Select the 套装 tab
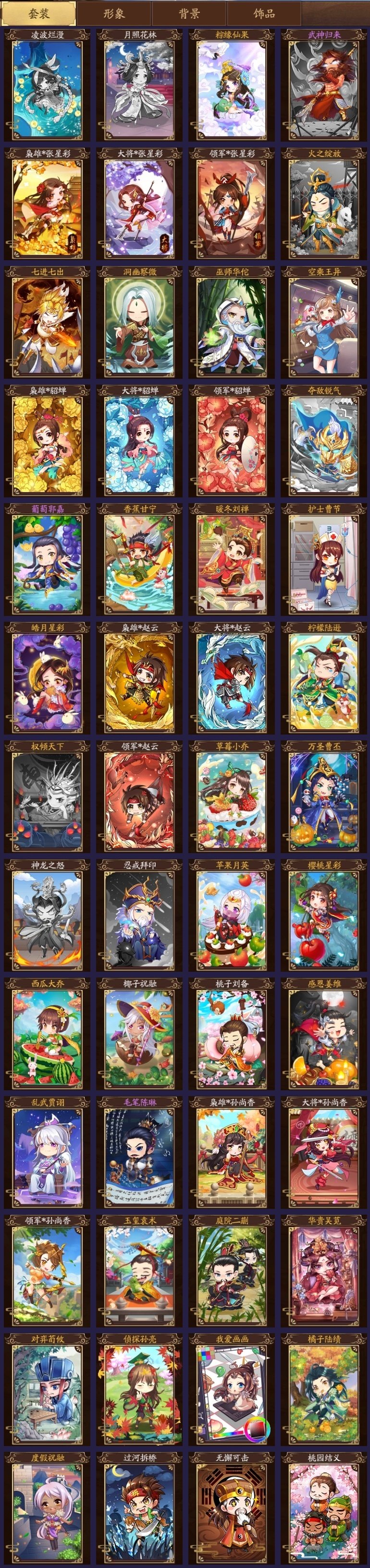The height and width of the screenshot is (1568, 370). 39,13
